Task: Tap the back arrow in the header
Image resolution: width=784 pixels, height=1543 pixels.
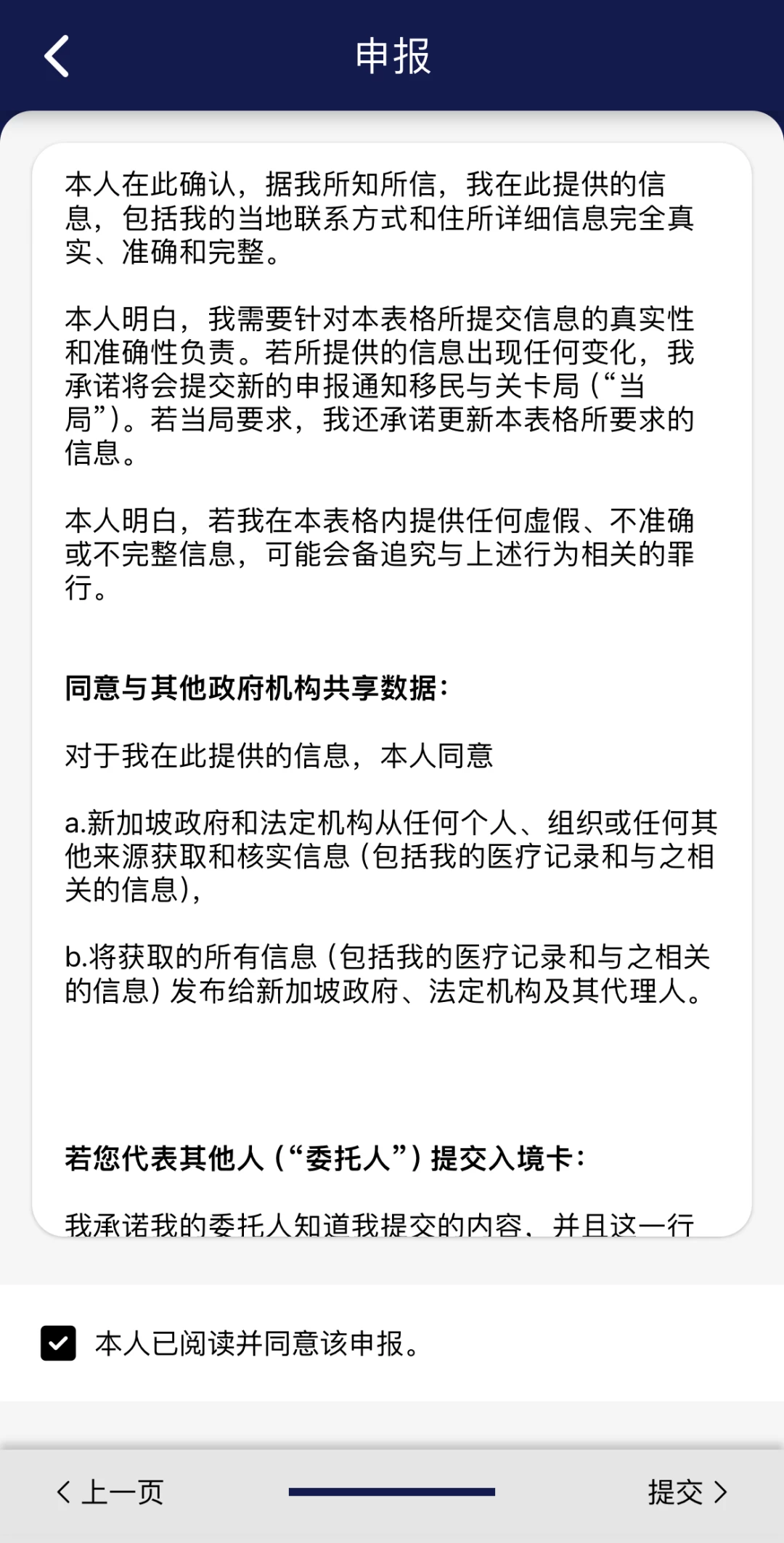Action: pyautogui.click(x=57, y=56)
